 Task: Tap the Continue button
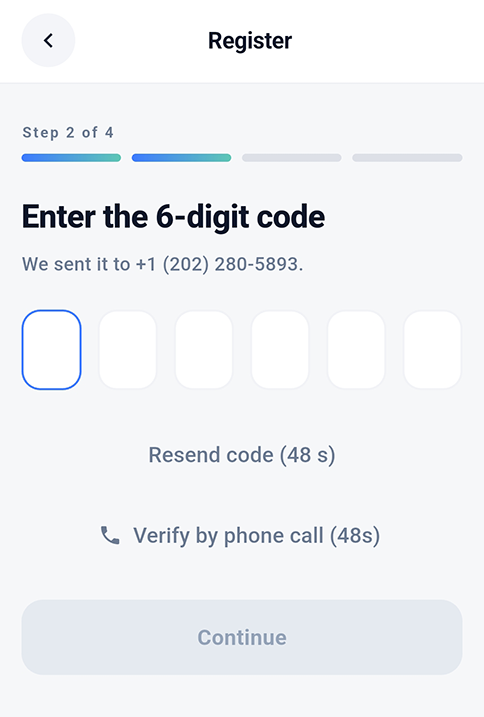[242, 637]
